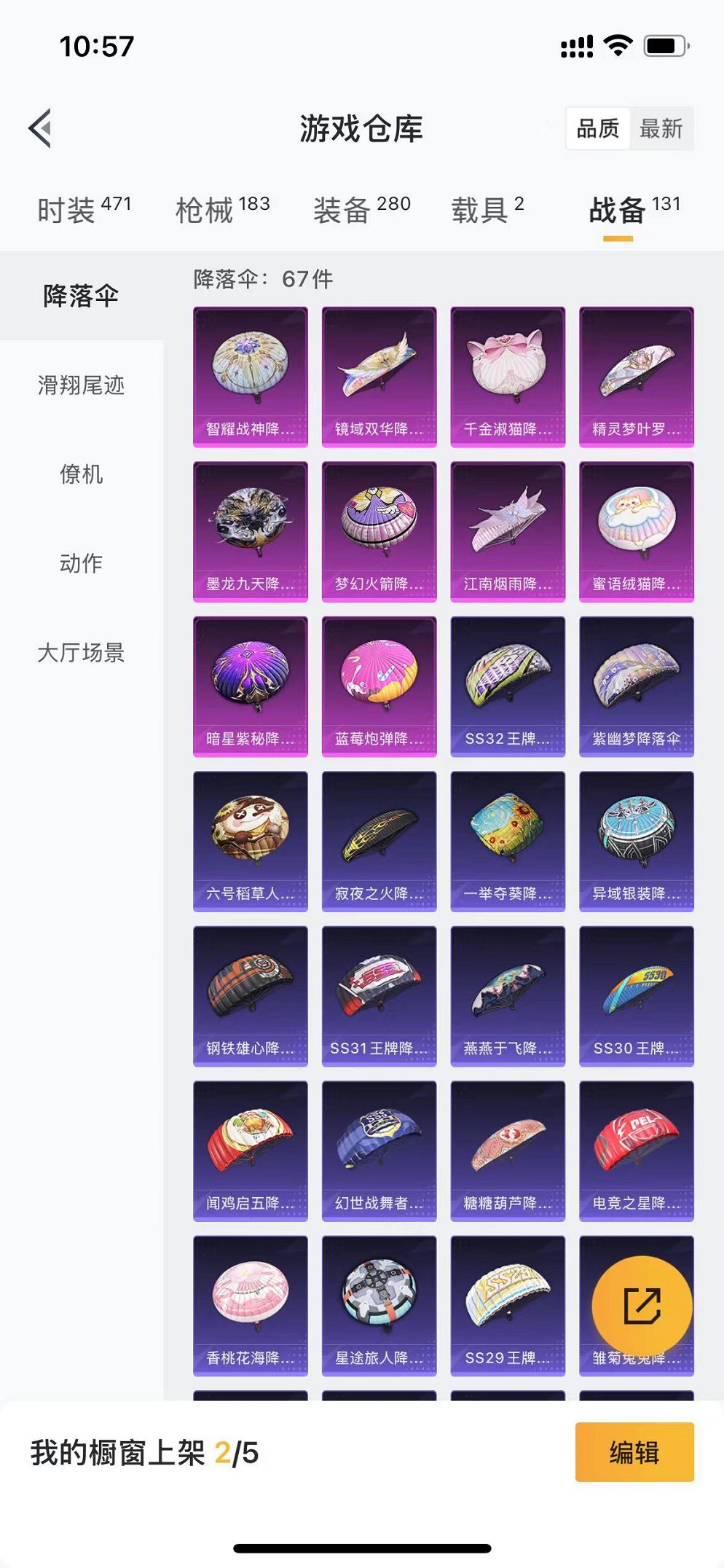The image size is (724, 1568).
Task: Select the 僚机 category
Action: pos(81,474)
